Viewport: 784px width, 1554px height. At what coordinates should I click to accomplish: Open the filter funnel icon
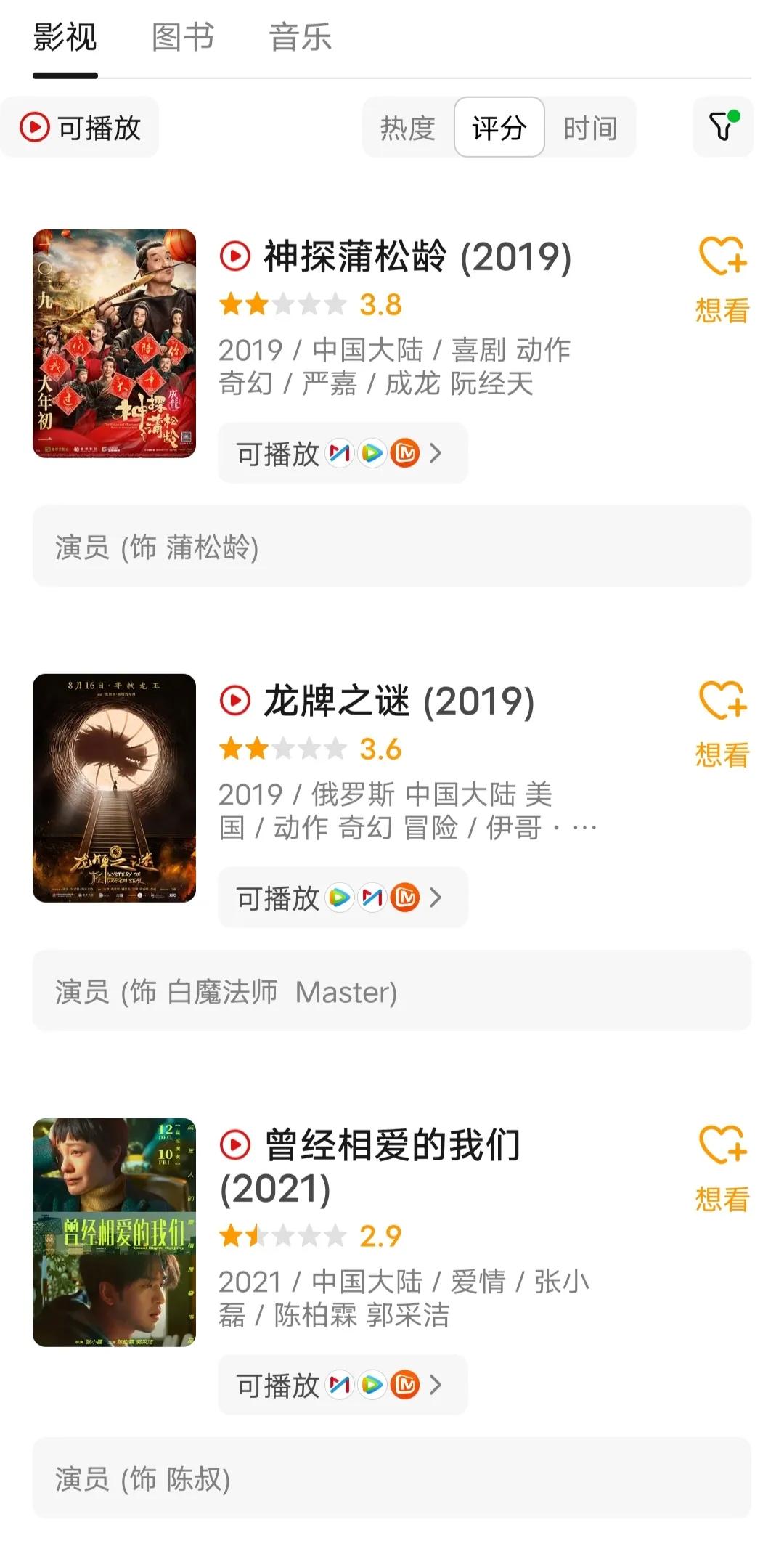[x=723, y=126]
